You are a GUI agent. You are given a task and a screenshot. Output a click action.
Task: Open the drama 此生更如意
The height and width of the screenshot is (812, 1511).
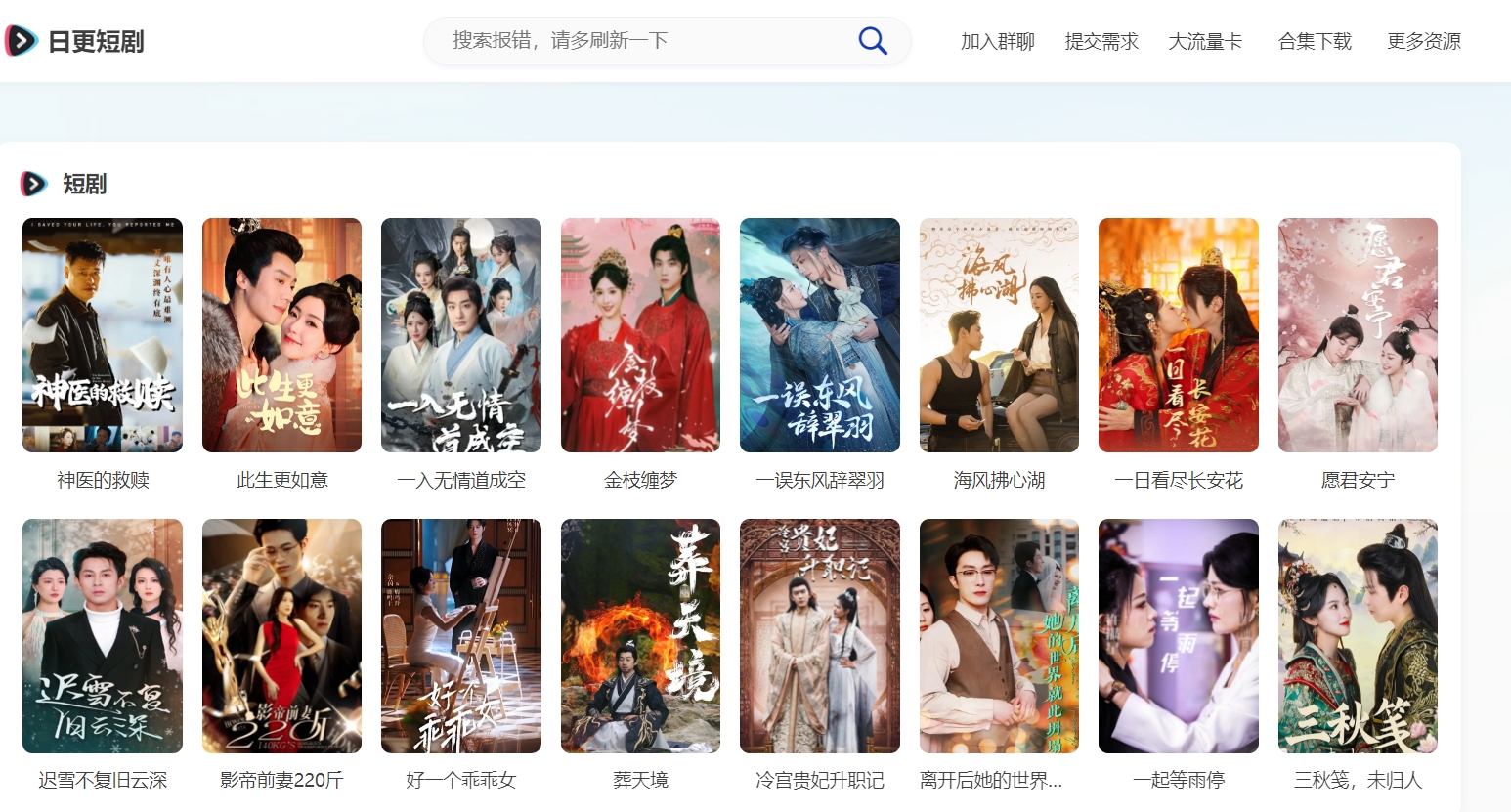(x=281, y=335)
